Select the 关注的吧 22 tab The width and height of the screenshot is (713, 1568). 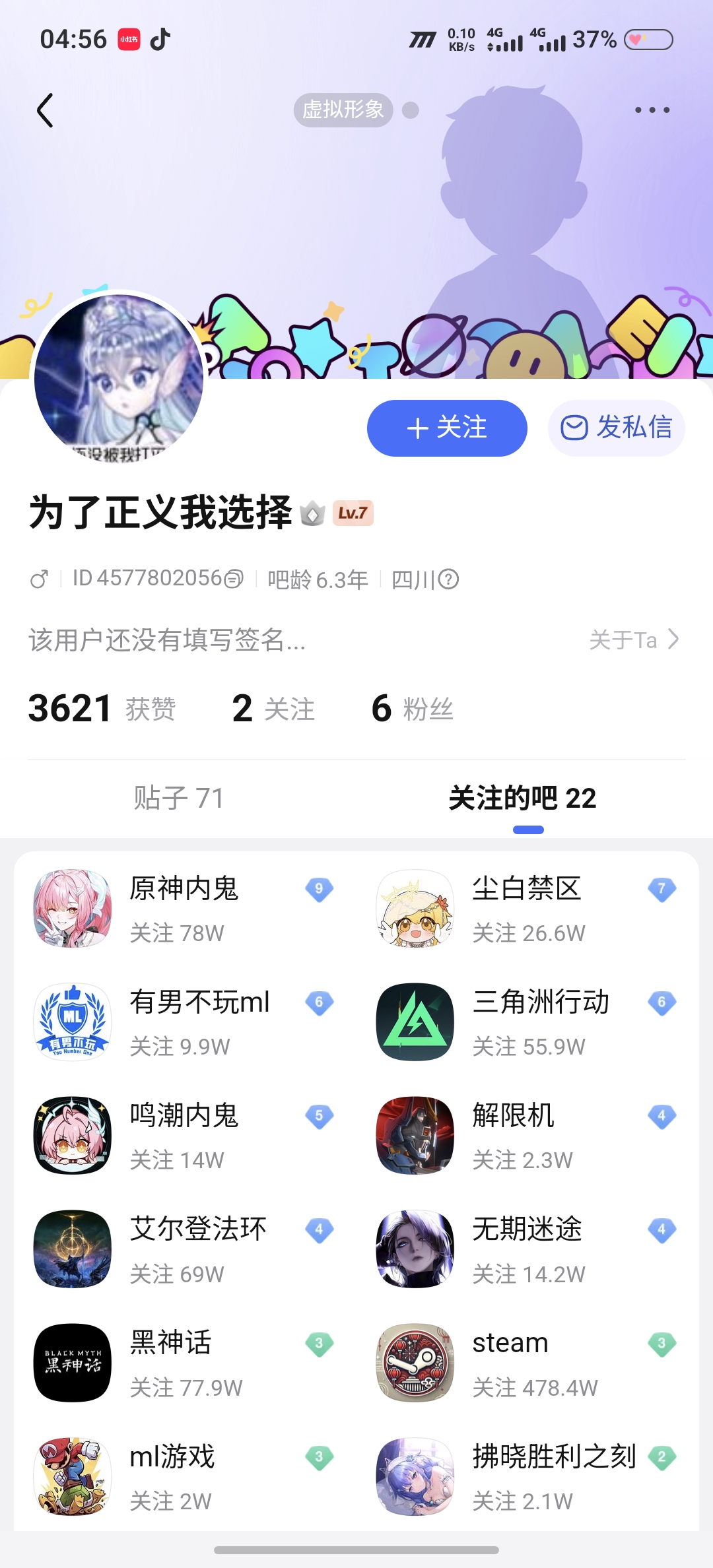522,798
